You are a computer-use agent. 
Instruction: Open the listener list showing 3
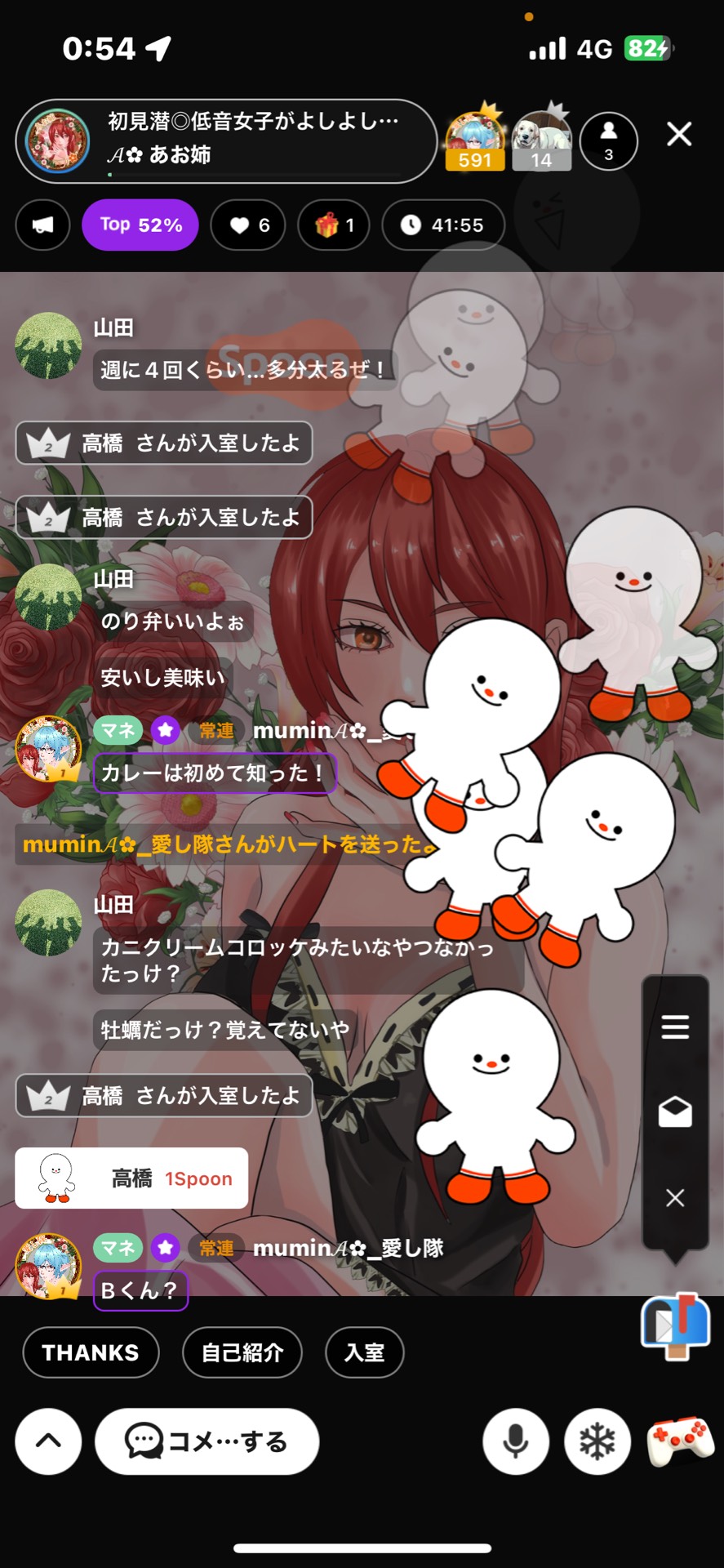[608, 141]
